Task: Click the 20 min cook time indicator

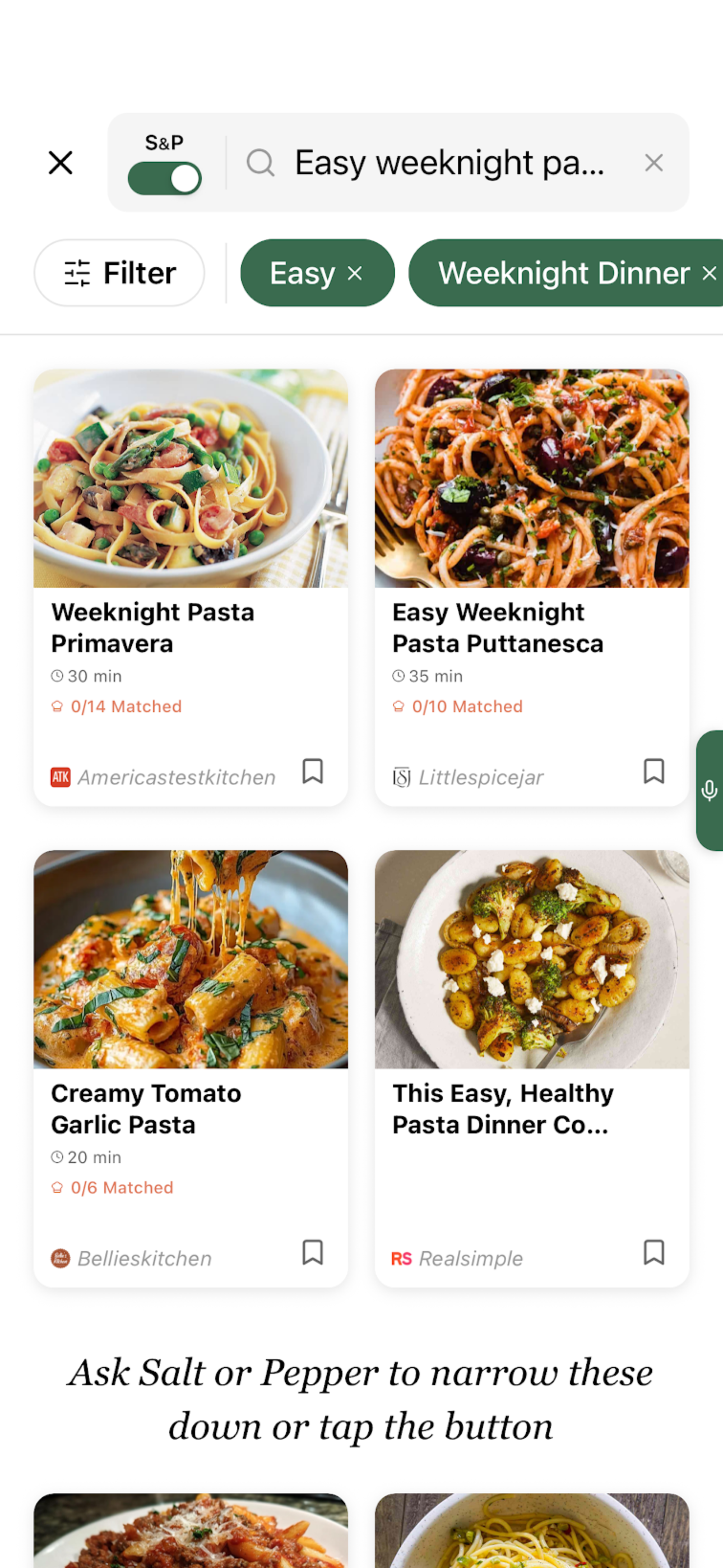Action: (86, 1157)
